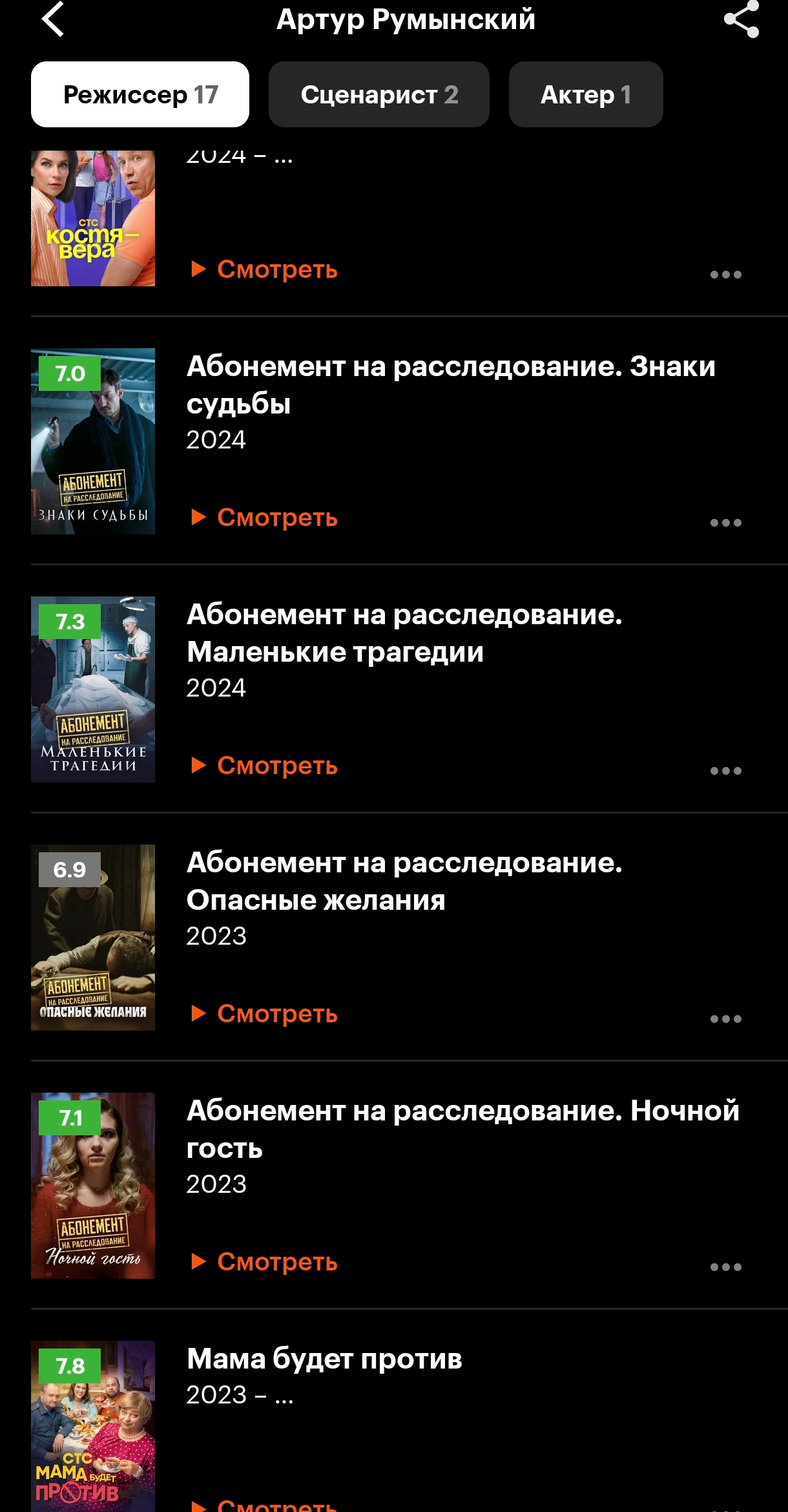Open the Опасные желания movie page
788x1512 pixels.
(x=404, y=881)
